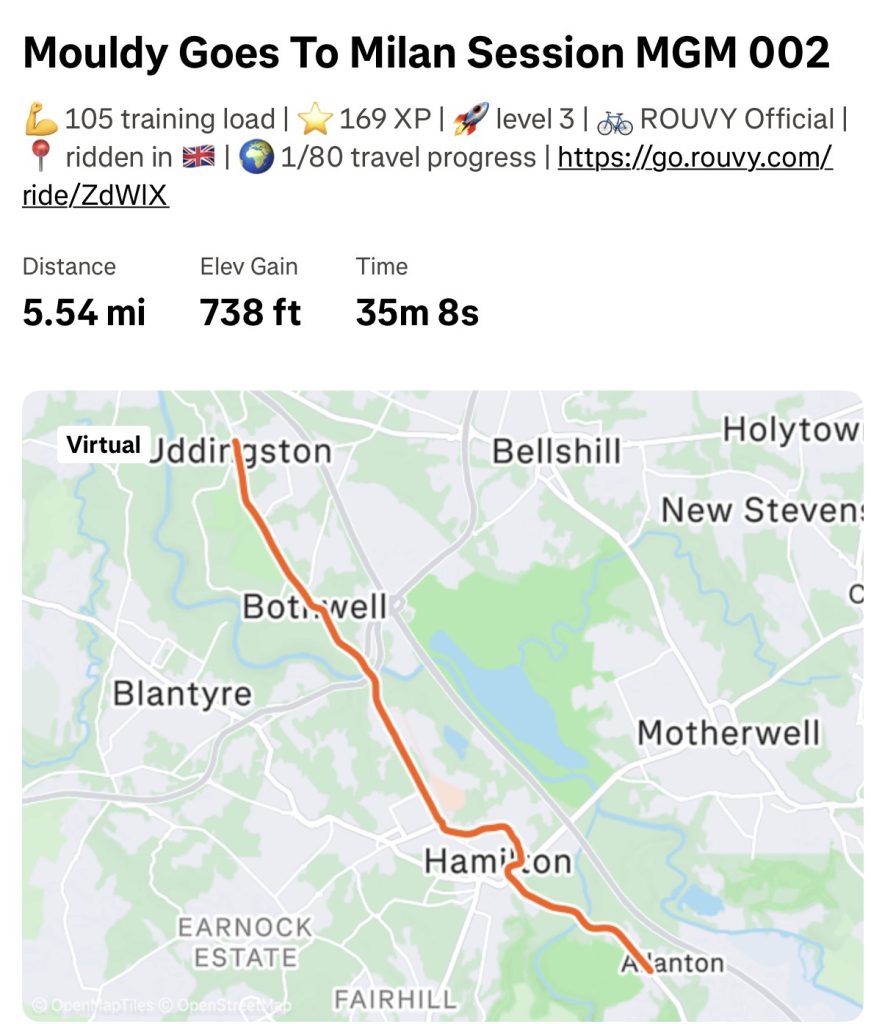Open the virtual ride route map
Viewport: 871px width, 1024px height.
click(442, 705)
